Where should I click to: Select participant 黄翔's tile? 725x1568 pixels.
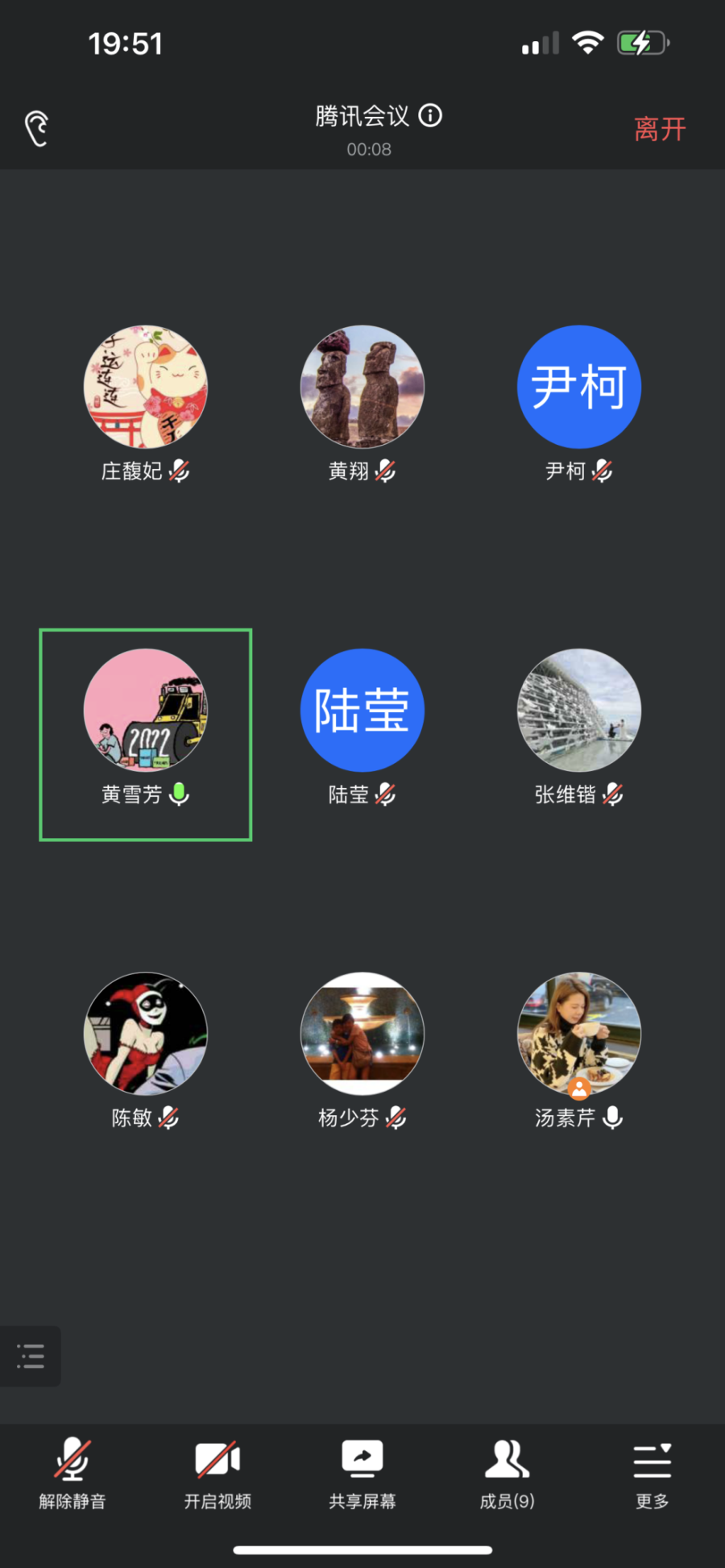pos(362,388)
